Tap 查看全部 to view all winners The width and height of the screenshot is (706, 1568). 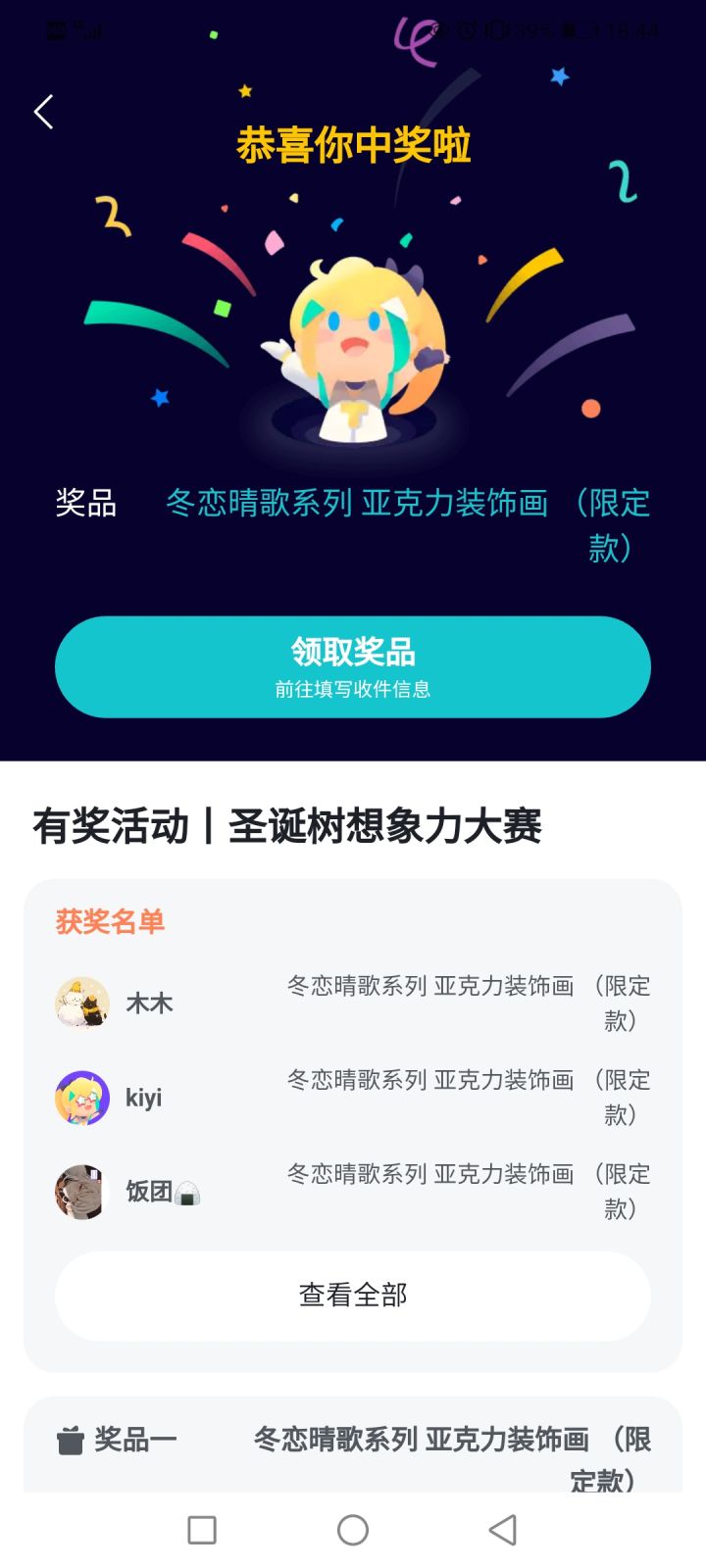pyautogui.click(x=353, y=1295)
